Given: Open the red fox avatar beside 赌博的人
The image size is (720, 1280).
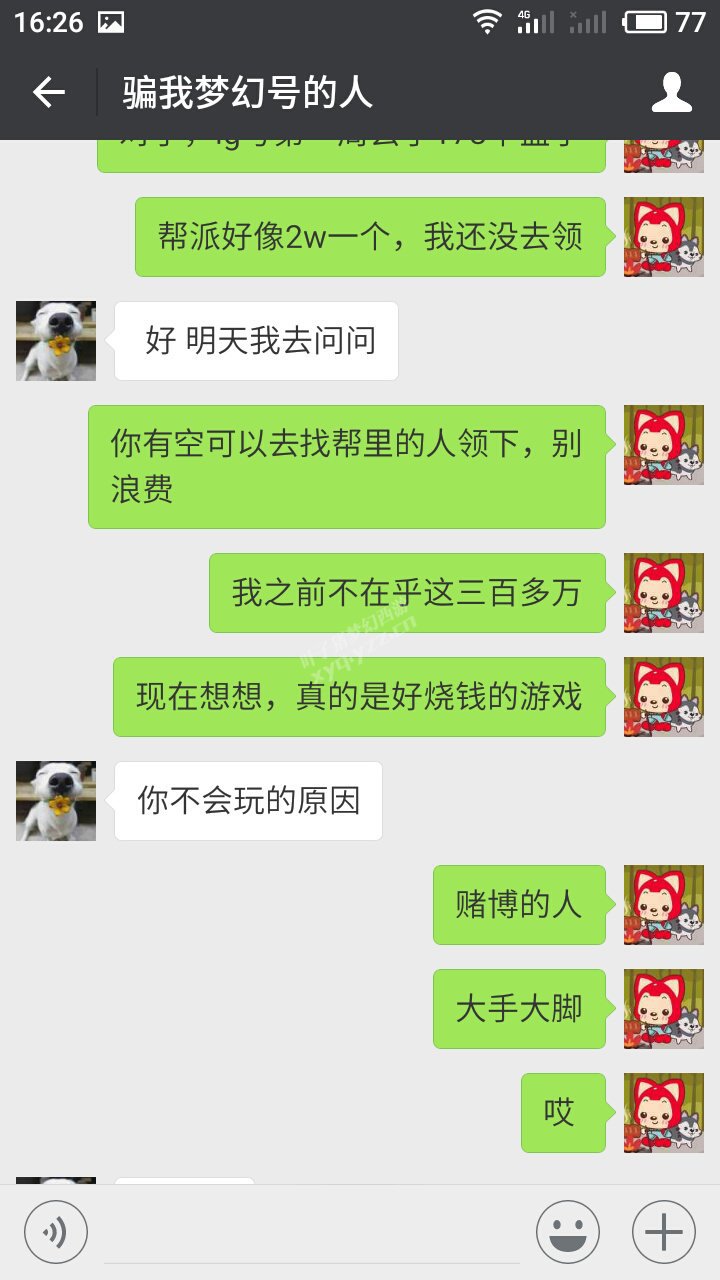Looking at the screenshot, I should 664,905.
